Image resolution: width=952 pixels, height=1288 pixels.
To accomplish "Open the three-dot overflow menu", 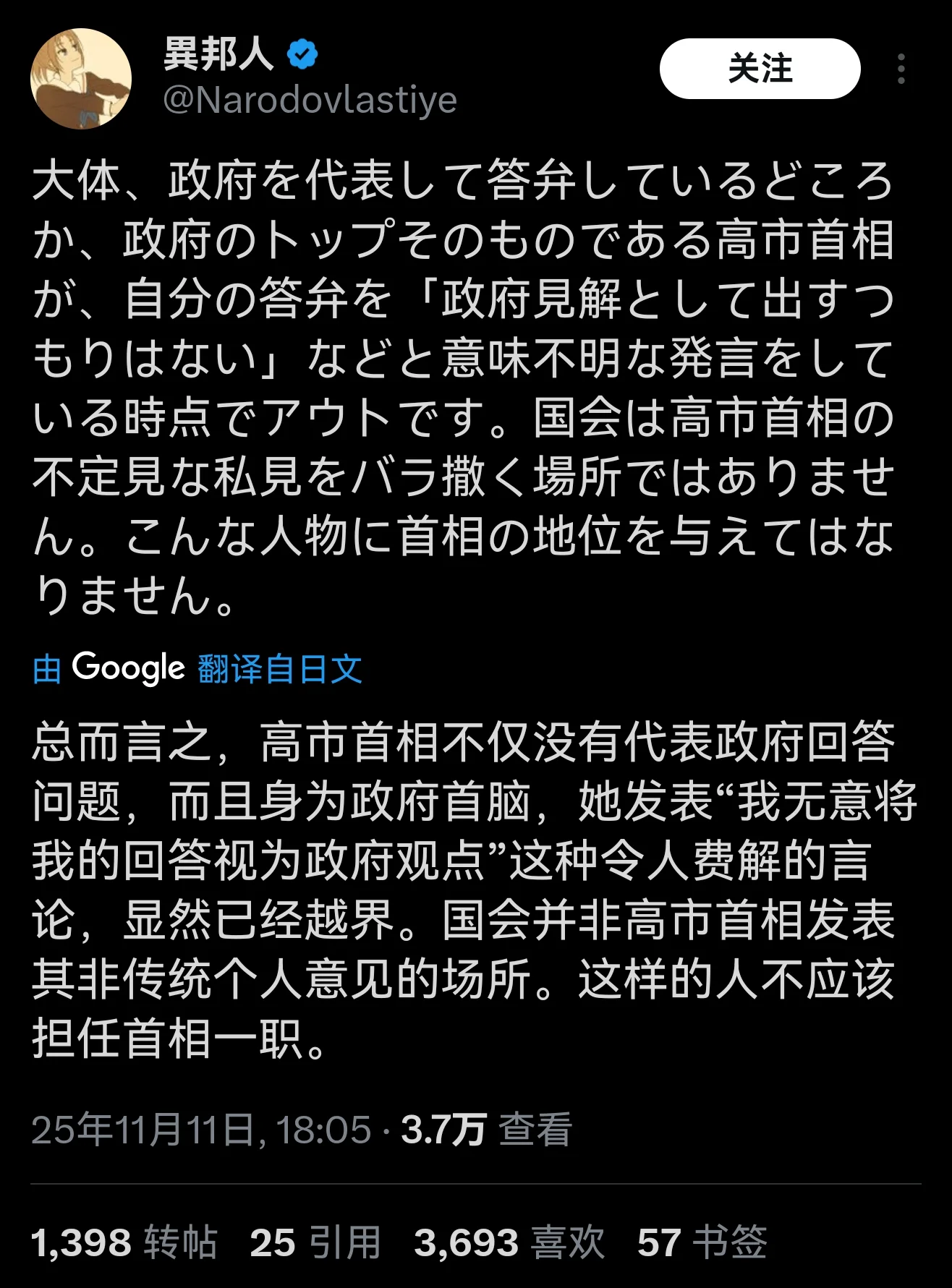I will [x=901, y=69].
